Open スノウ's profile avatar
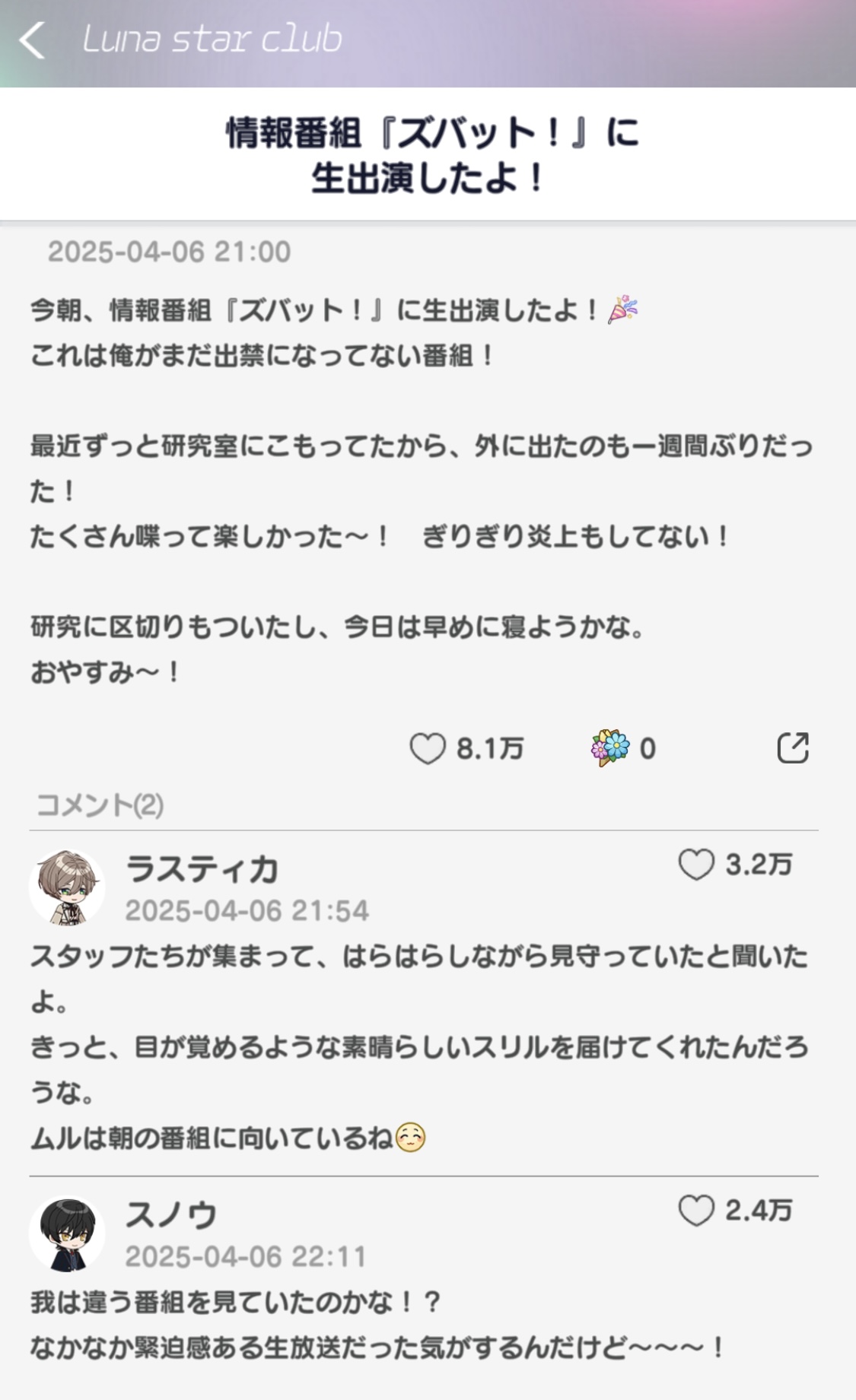Screen dimensions: 856x1400 [67, 1233]
